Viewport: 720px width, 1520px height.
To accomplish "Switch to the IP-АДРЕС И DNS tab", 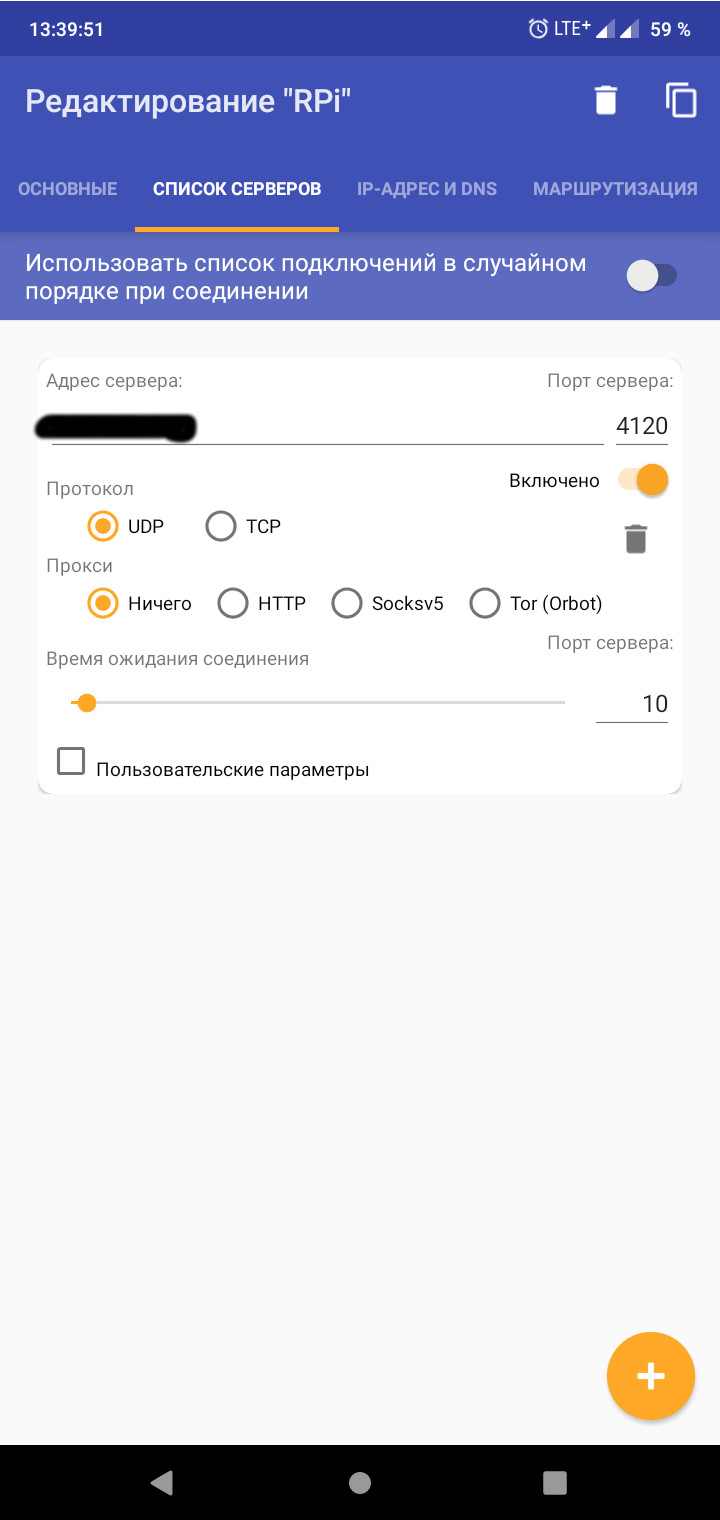I will click(x=427, y=189).
